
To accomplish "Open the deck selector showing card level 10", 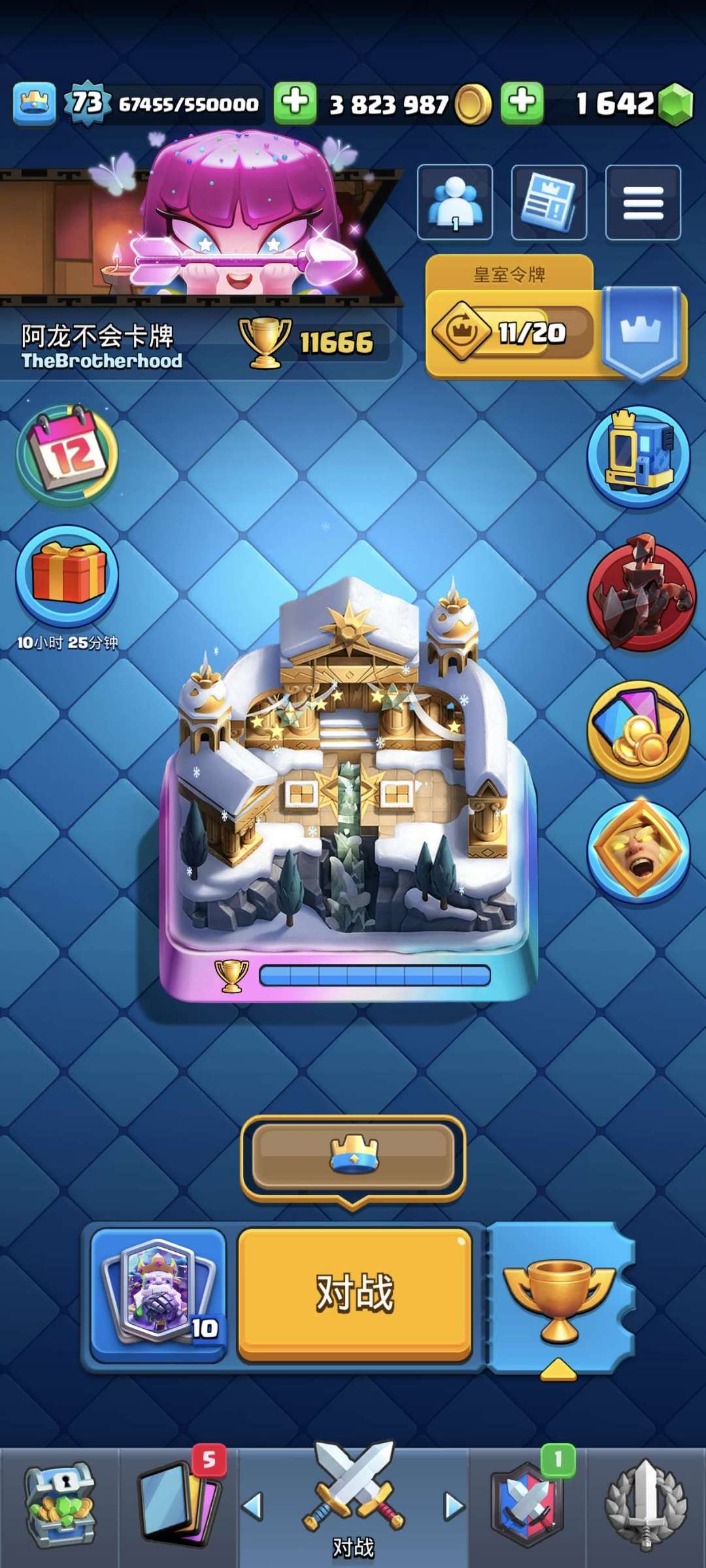I will (158, 1294).
